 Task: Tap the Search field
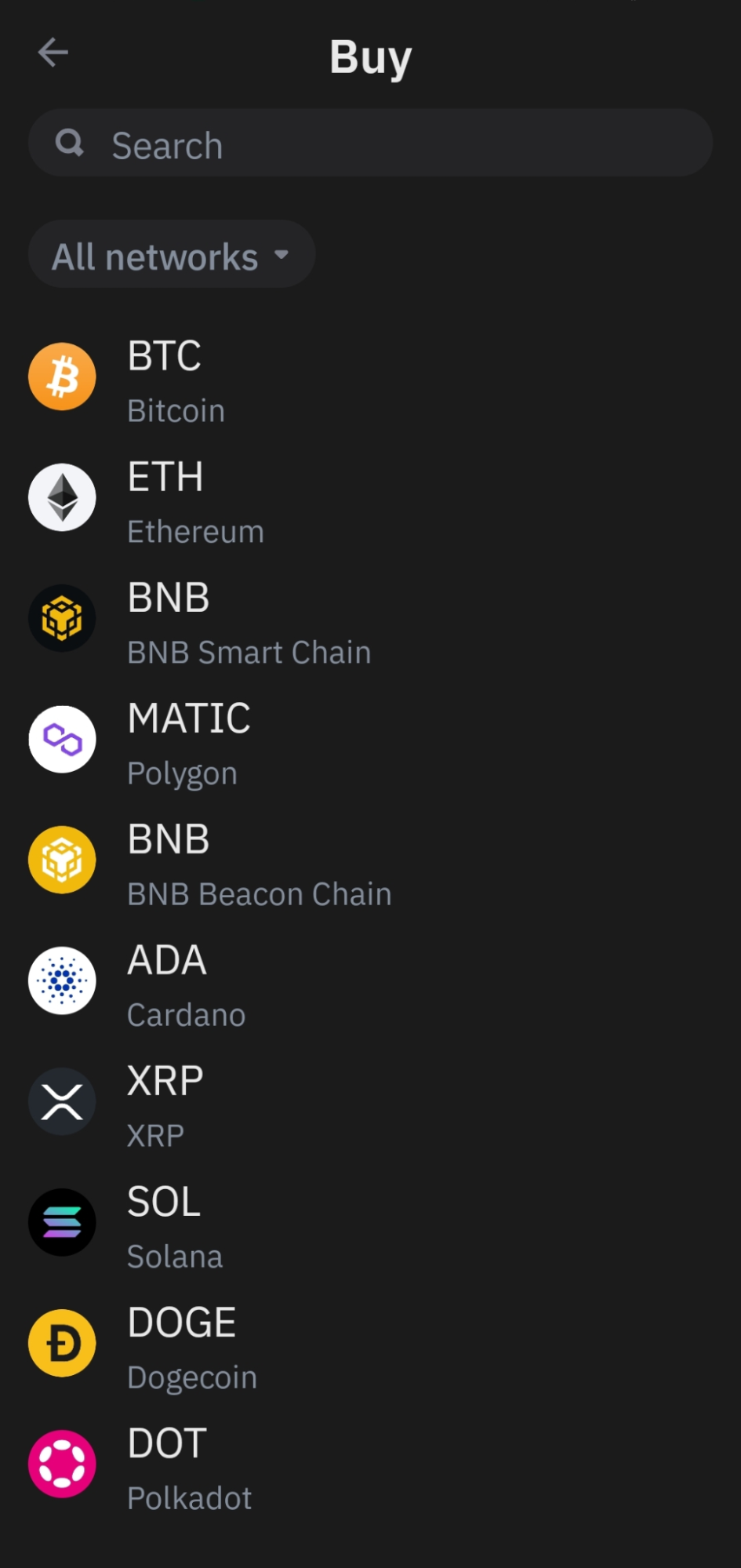(370, 143)
